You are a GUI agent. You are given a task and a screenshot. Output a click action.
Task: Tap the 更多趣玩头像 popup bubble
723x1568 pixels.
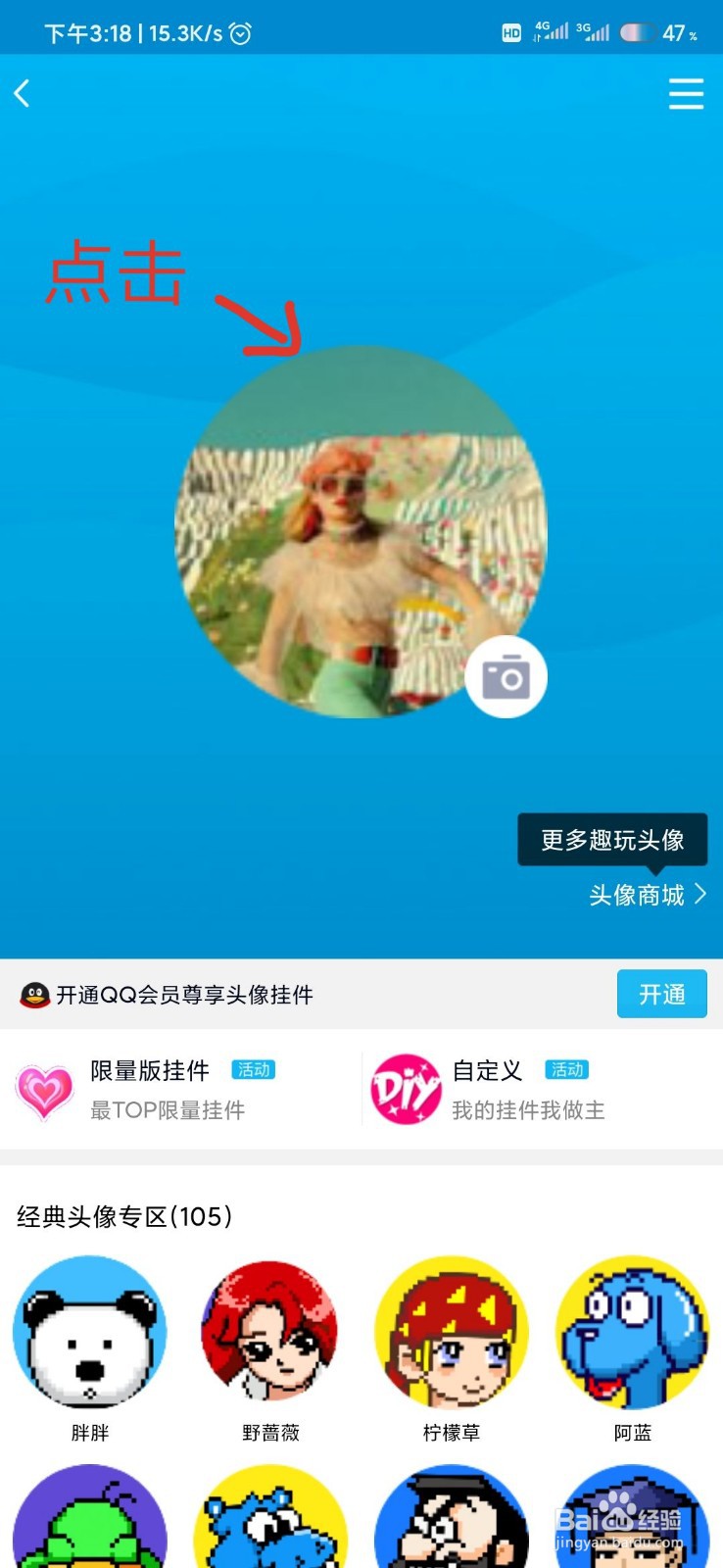pyautogui.click(x=611, y=840)
